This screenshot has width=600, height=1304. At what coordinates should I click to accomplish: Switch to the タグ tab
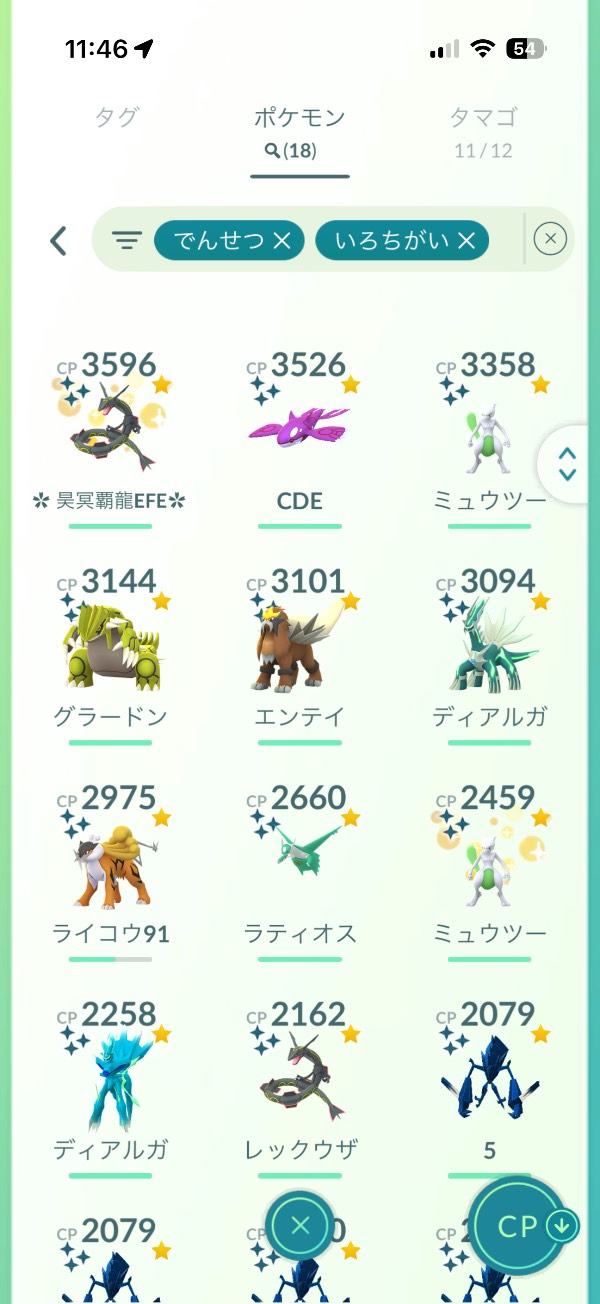pyautogui.click(x=117, y=117)
